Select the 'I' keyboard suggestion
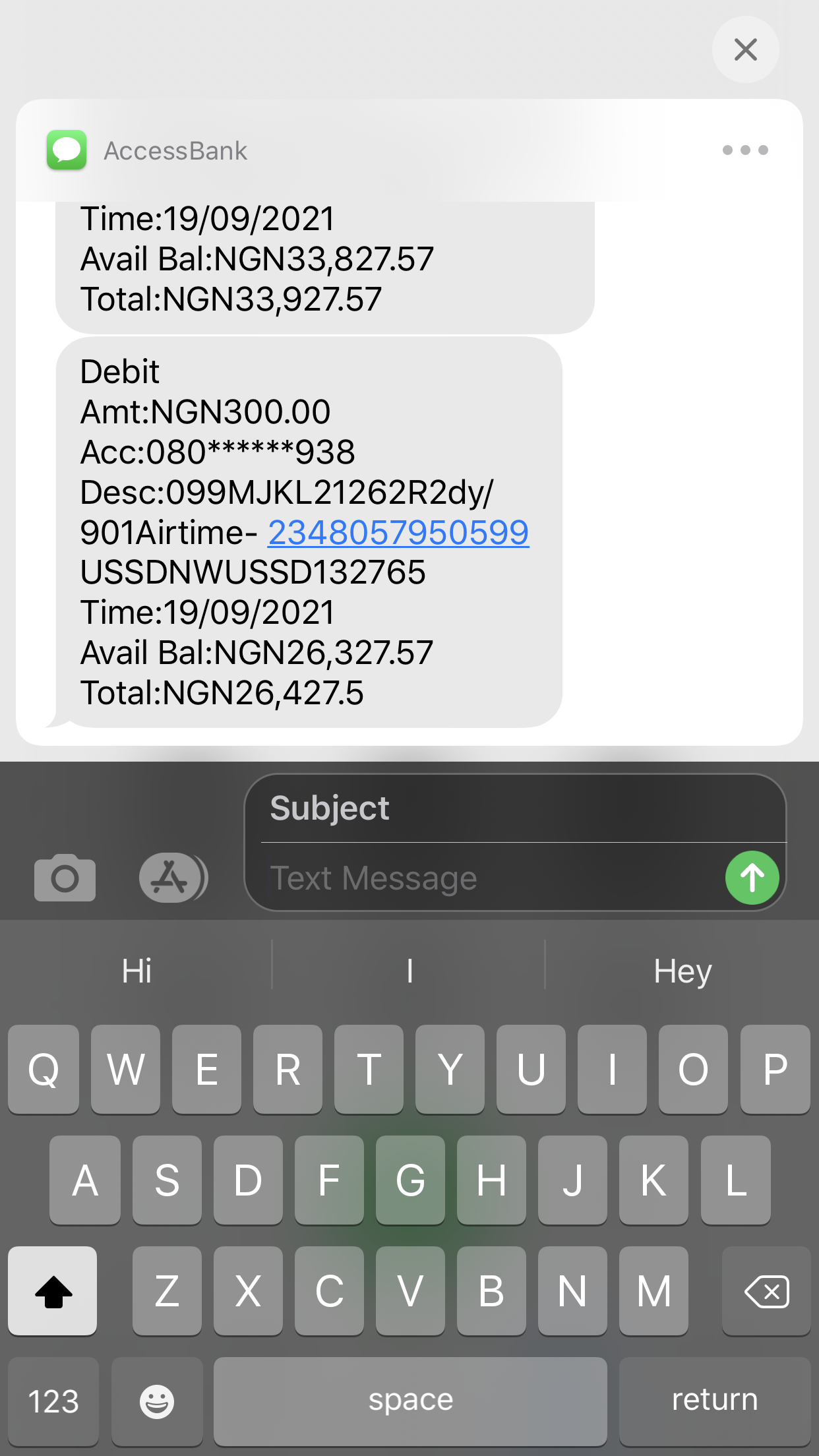 click(x=409, y=971)
